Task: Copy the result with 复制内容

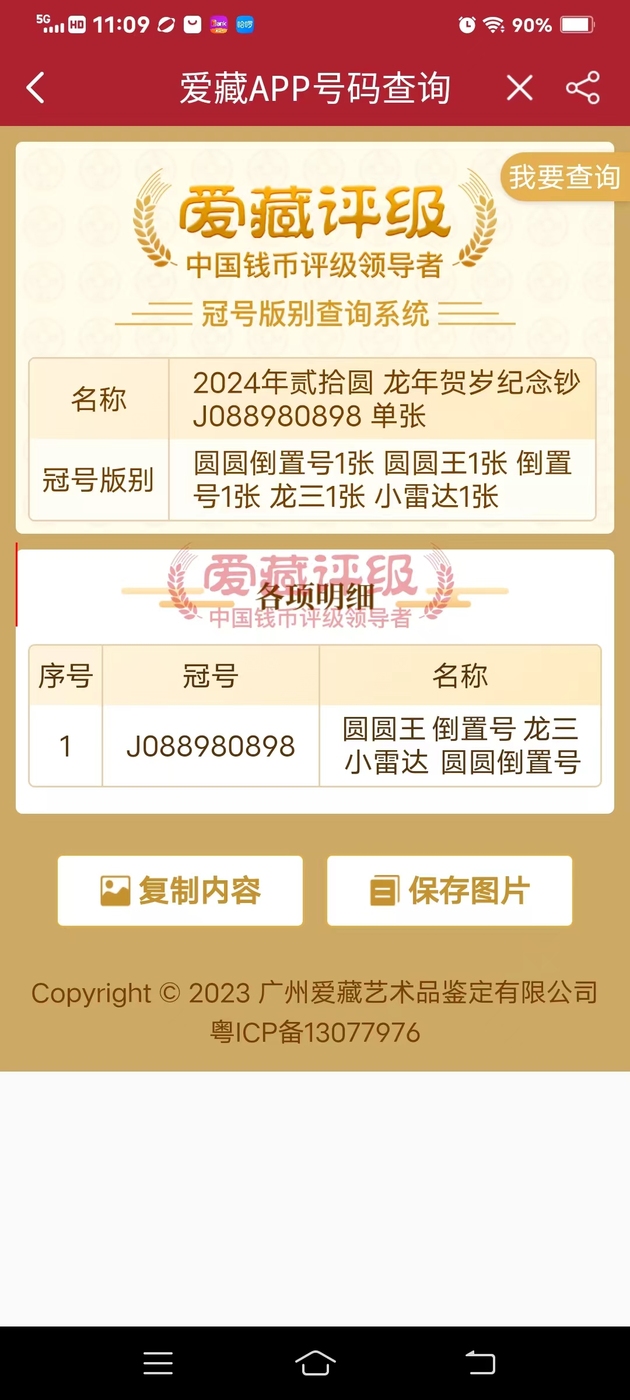Action: (180, 890)
